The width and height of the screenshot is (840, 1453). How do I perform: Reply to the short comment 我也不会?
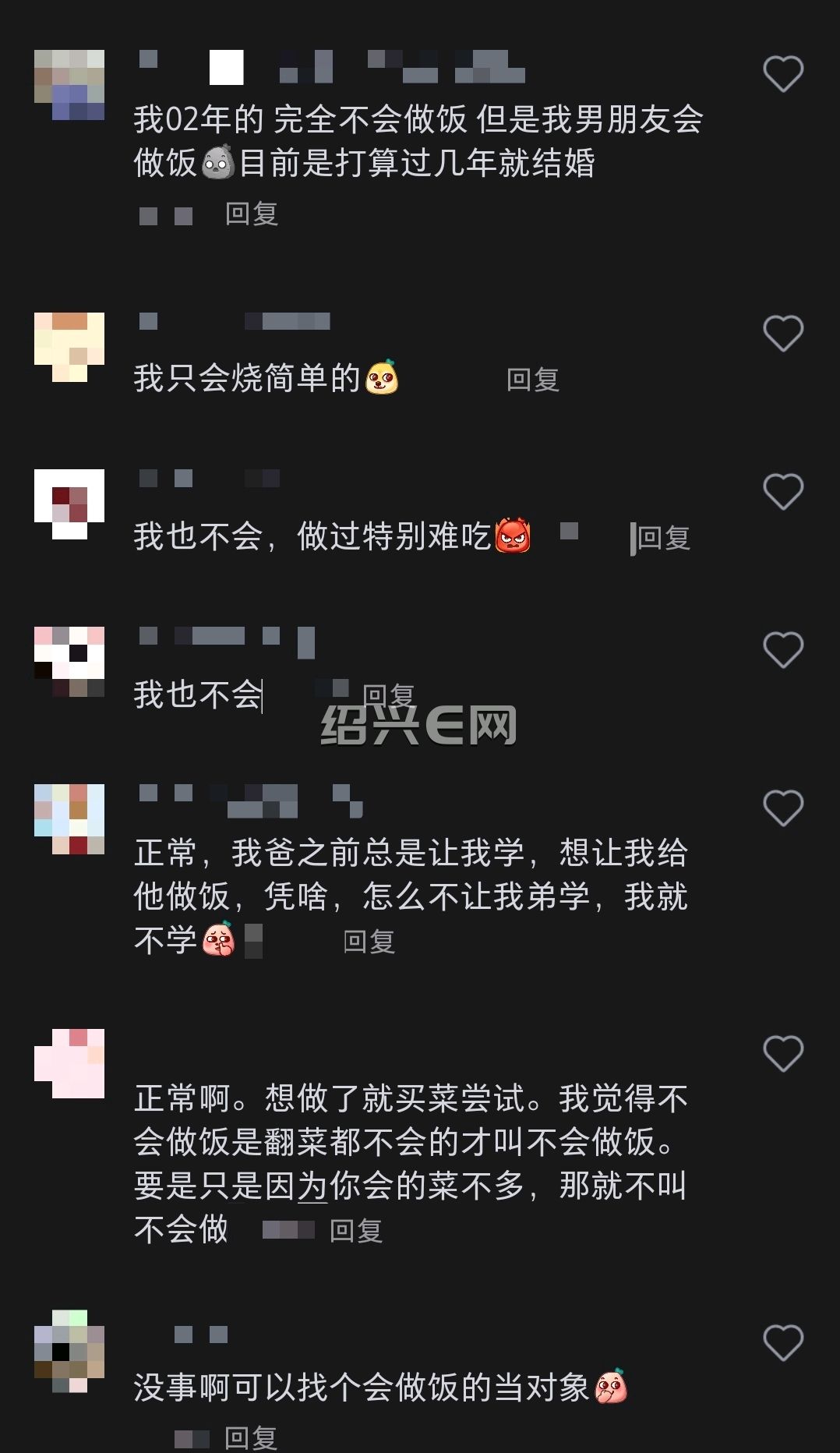coord(388,693)
